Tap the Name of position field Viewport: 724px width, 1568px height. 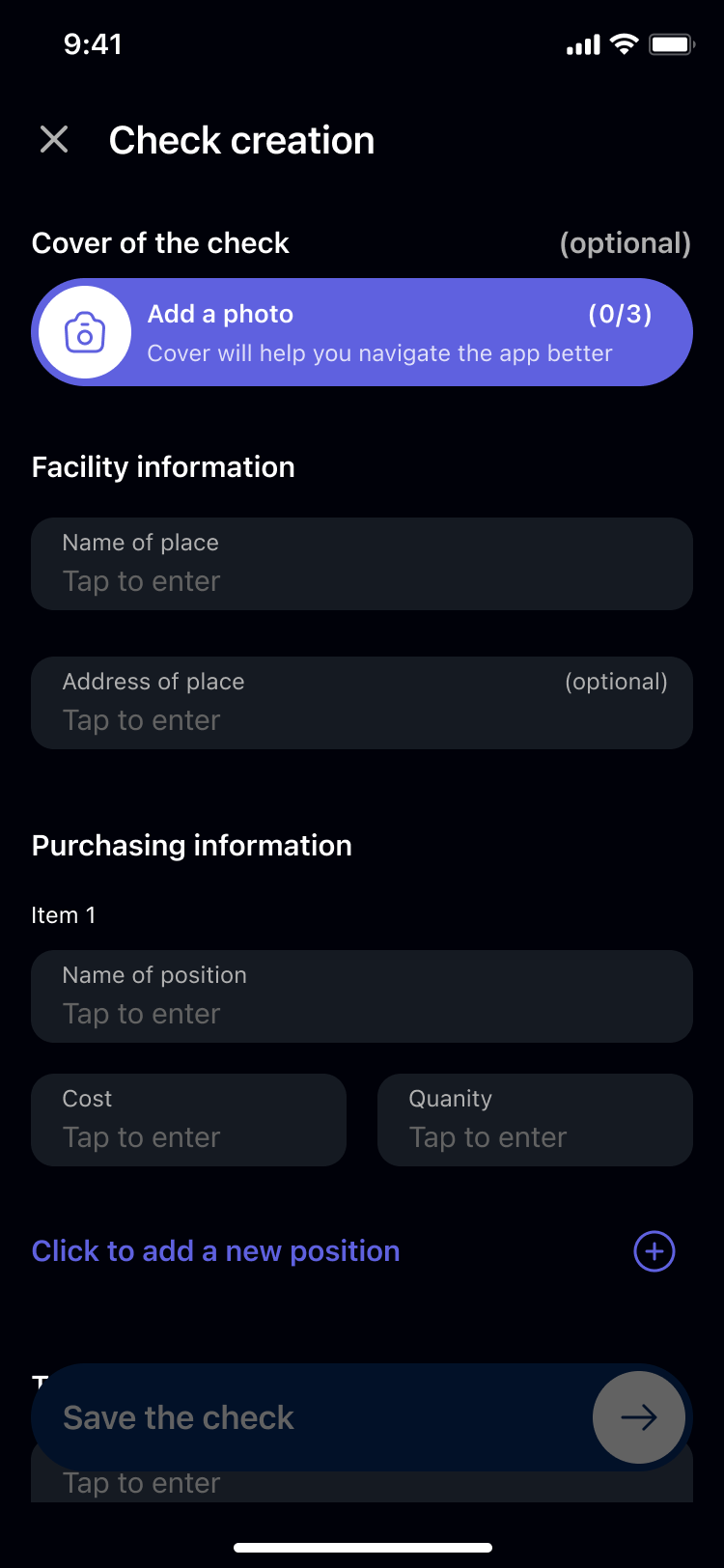(x=362, y=996)
